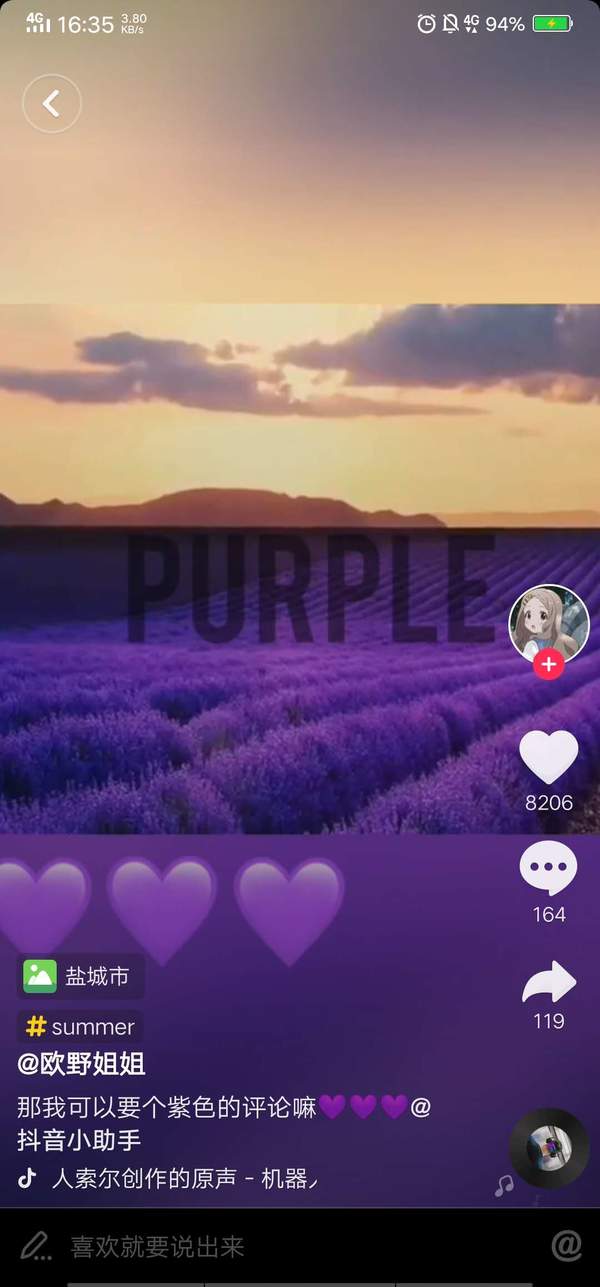The width and height of the screenshot is (600, 1287).
Task: Share this video with the arrow
Action: 549,982
